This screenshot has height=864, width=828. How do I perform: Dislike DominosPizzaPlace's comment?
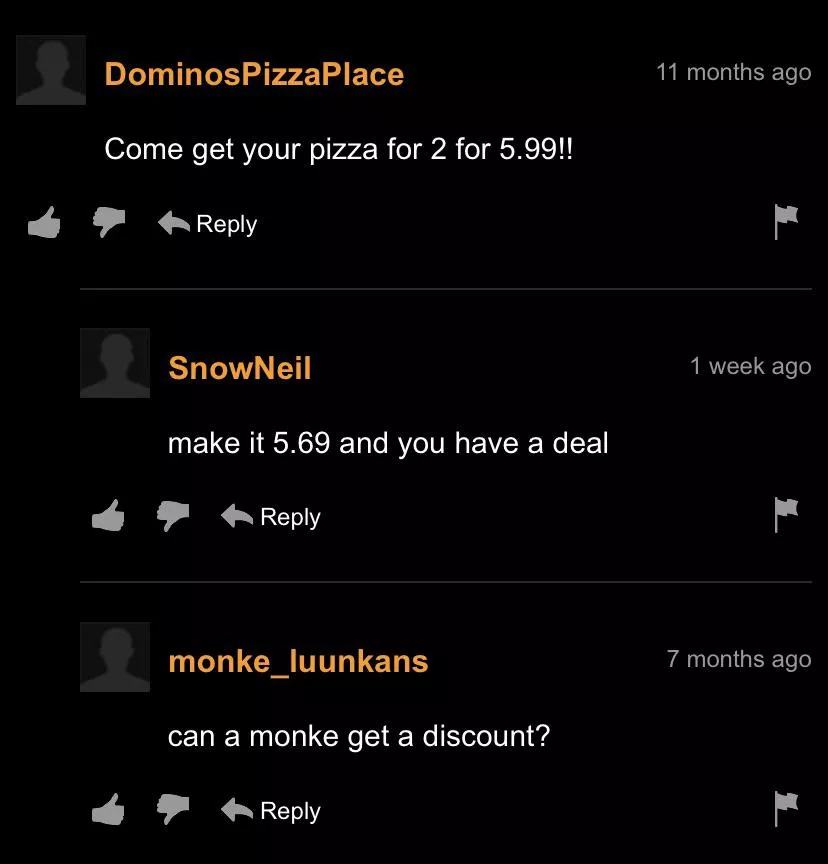point(108,223)
